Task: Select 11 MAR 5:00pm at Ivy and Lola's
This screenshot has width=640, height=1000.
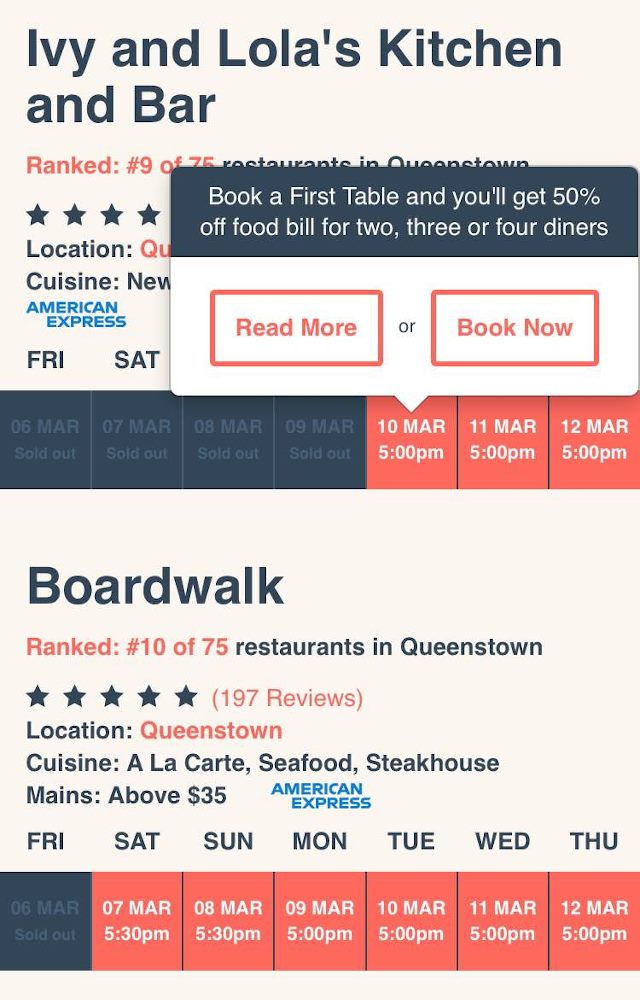Action: [x=502, y=440]
